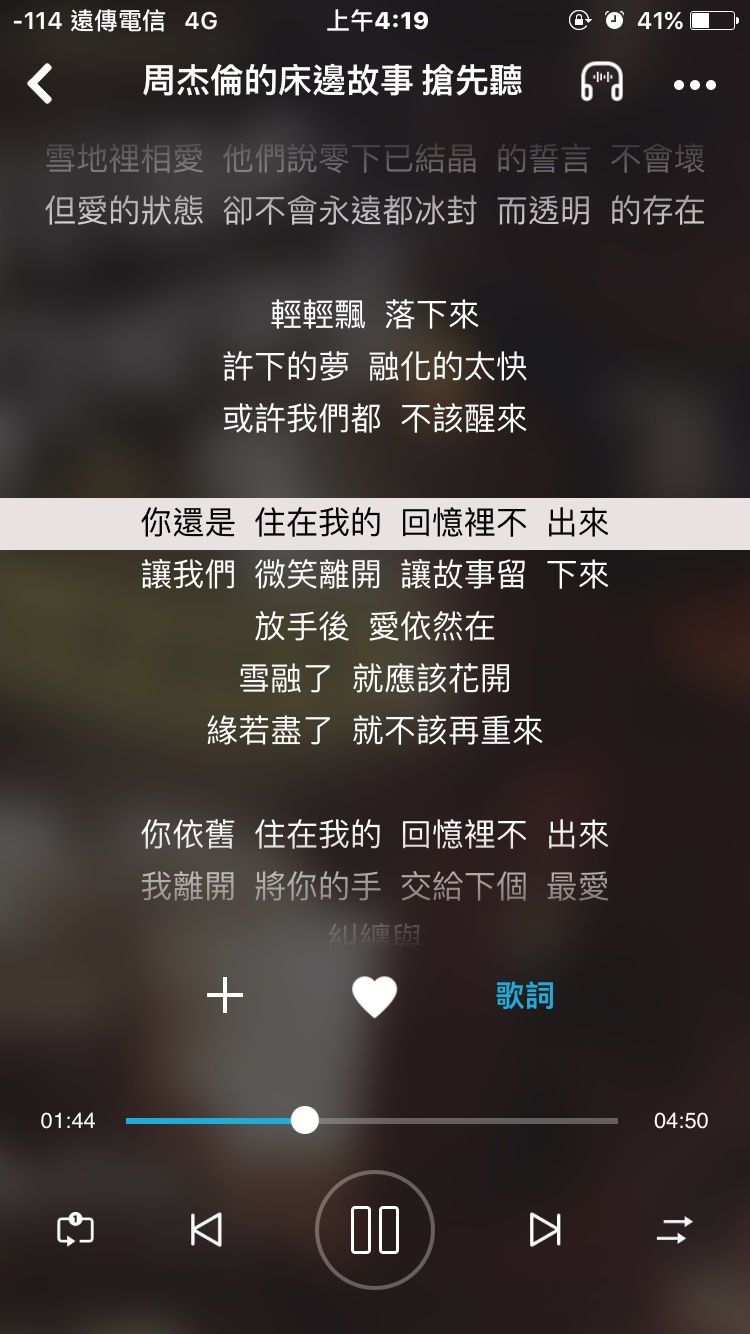The width and height of the screenshot is (750, 1334).
Task: Tap the white heart icon
Action: pos(375,996)
